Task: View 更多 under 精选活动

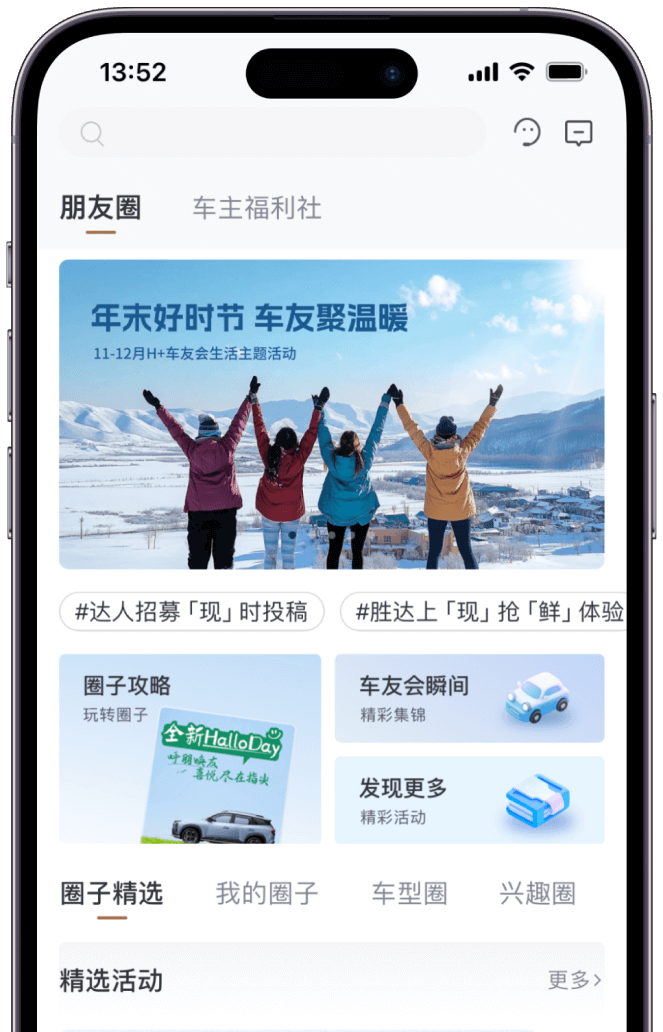Action: [574, 980]
